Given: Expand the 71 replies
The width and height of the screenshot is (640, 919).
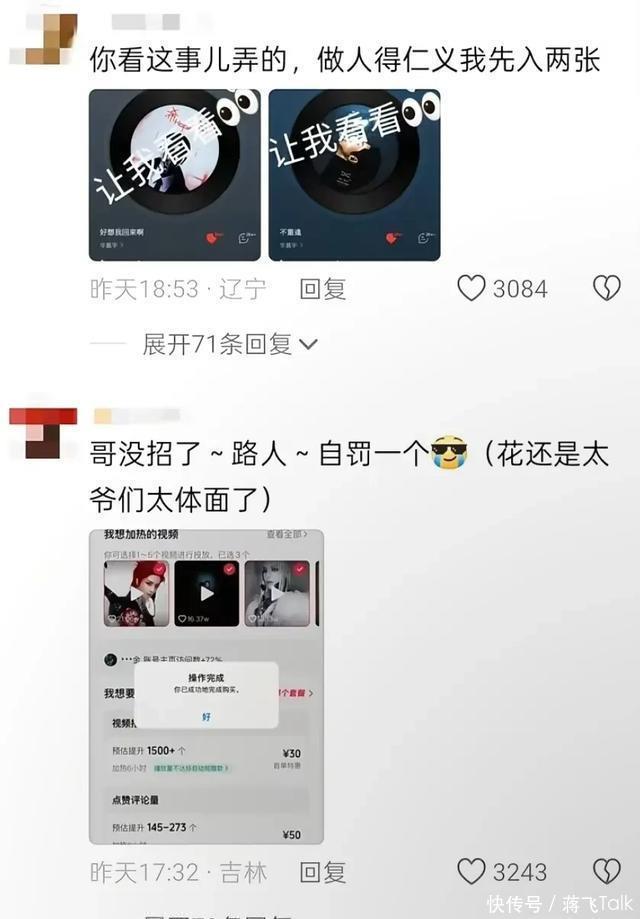Looking at the screenshot, I should coord(230,345).
